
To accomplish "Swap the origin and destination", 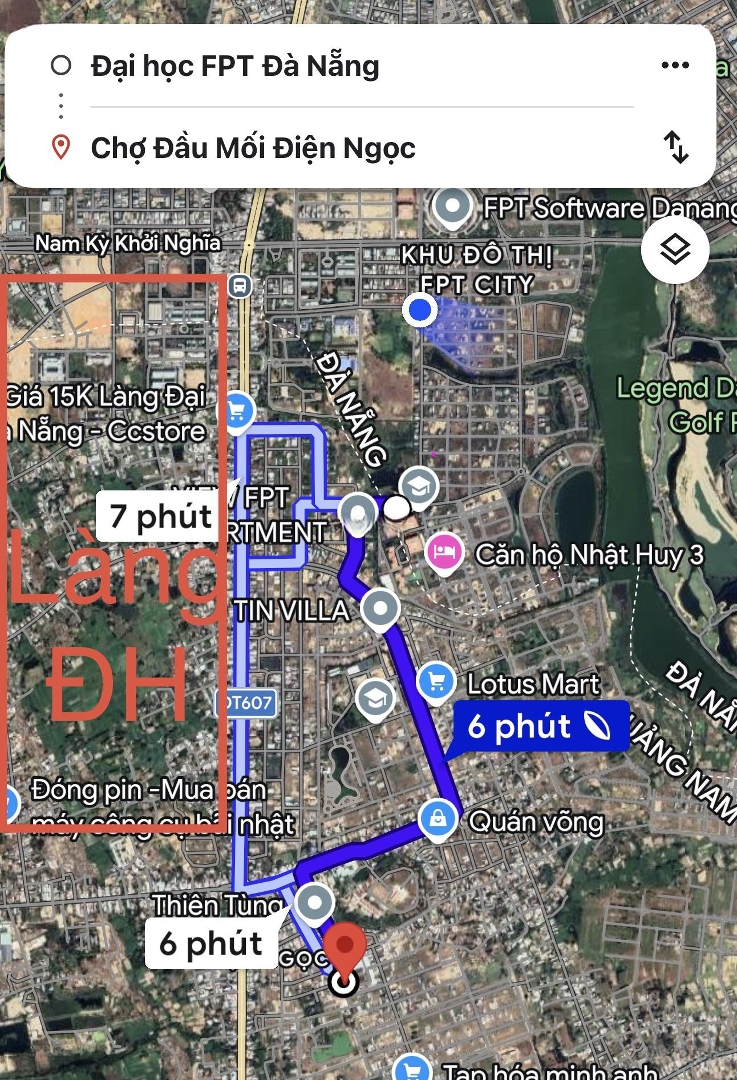I will [x=677, y=148].
